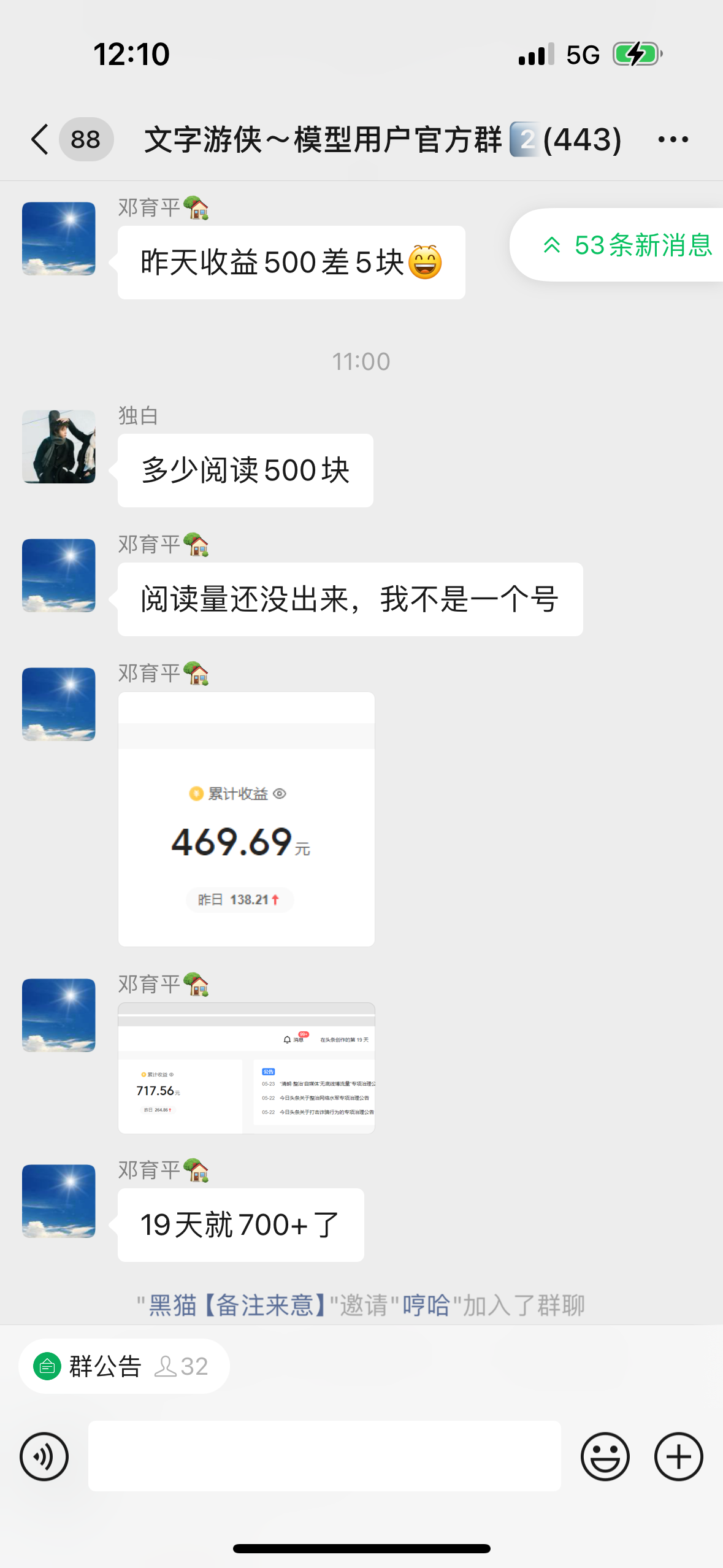Open the emoji picker

click(605, 1456)
